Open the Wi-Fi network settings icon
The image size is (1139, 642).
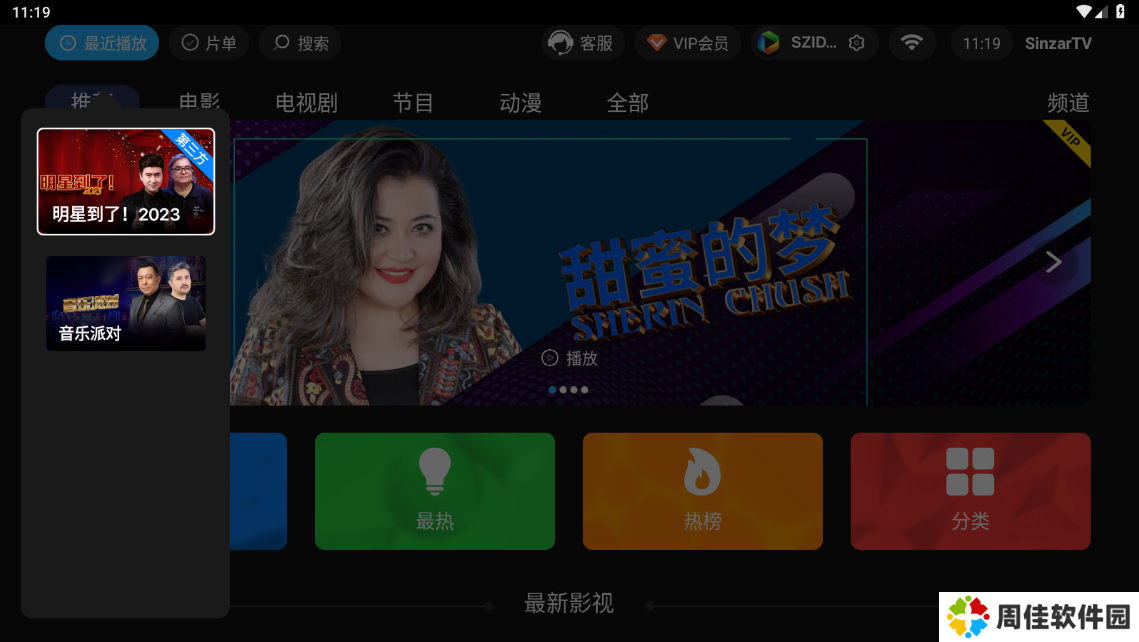click(x=911, y=43)
